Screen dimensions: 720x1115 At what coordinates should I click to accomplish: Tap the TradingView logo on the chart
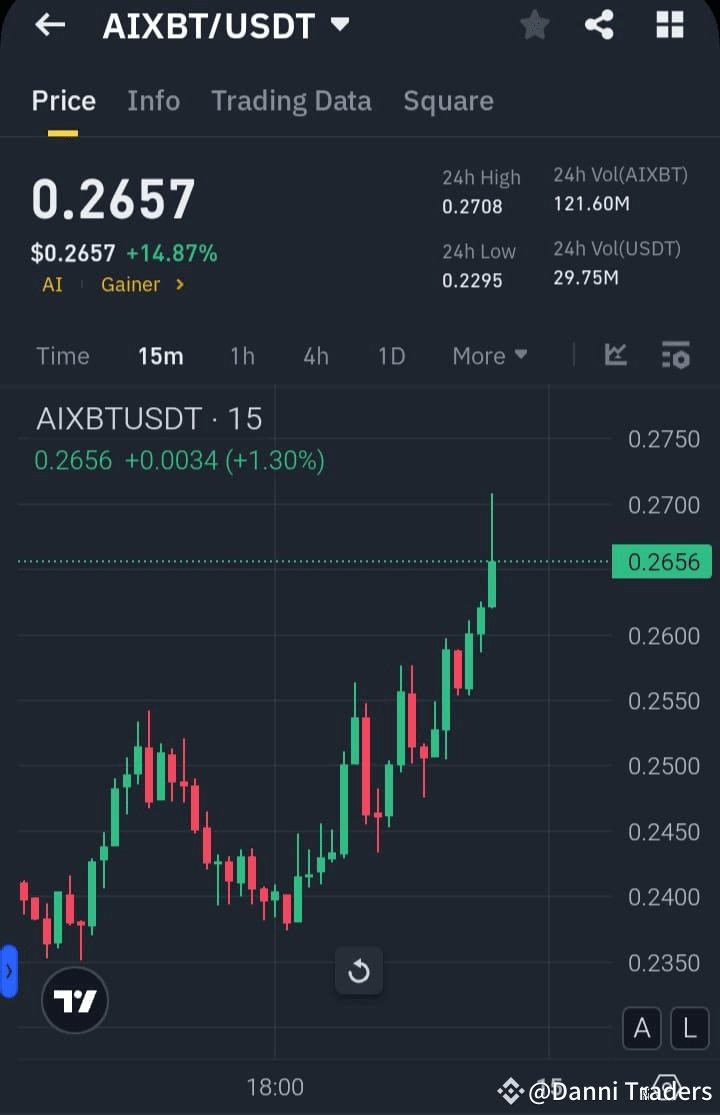[74, 1000]
